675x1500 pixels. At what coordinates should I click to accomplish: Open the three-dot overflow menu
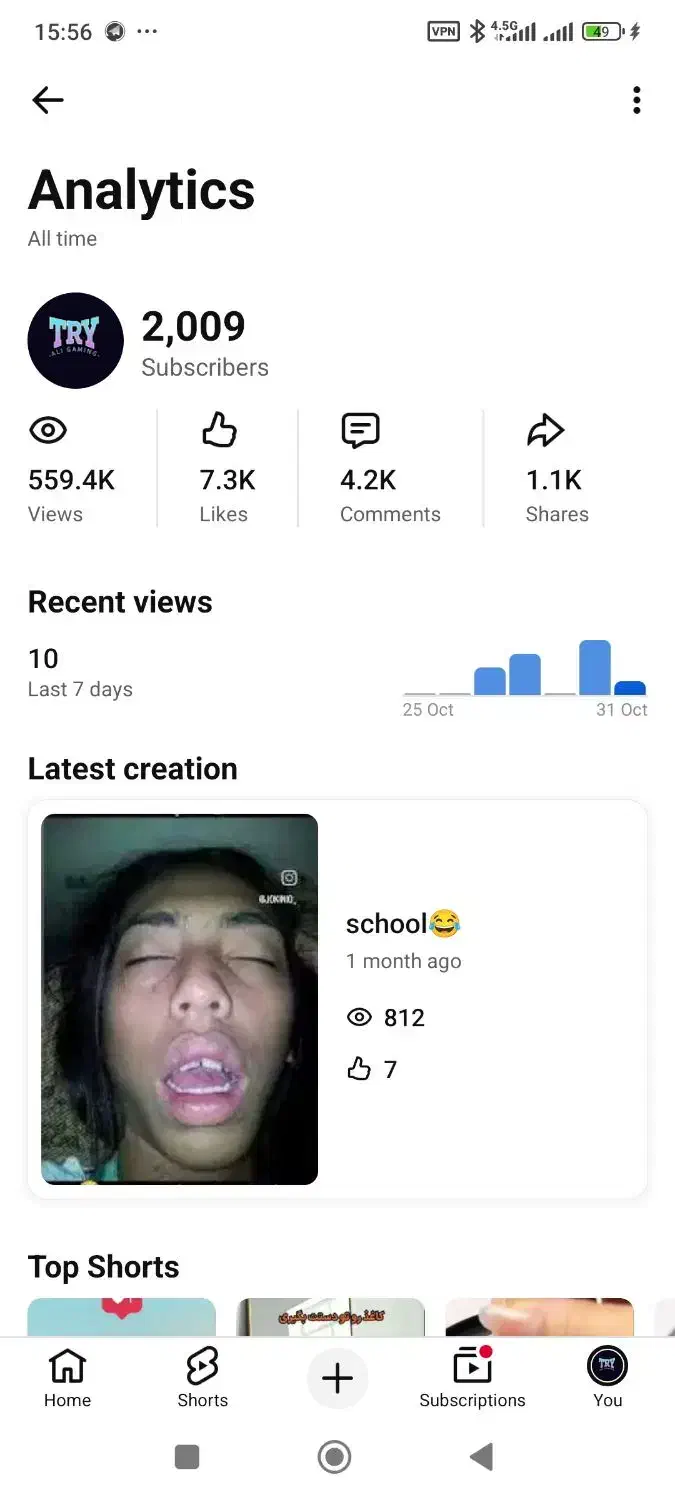[x=636, y=100]
